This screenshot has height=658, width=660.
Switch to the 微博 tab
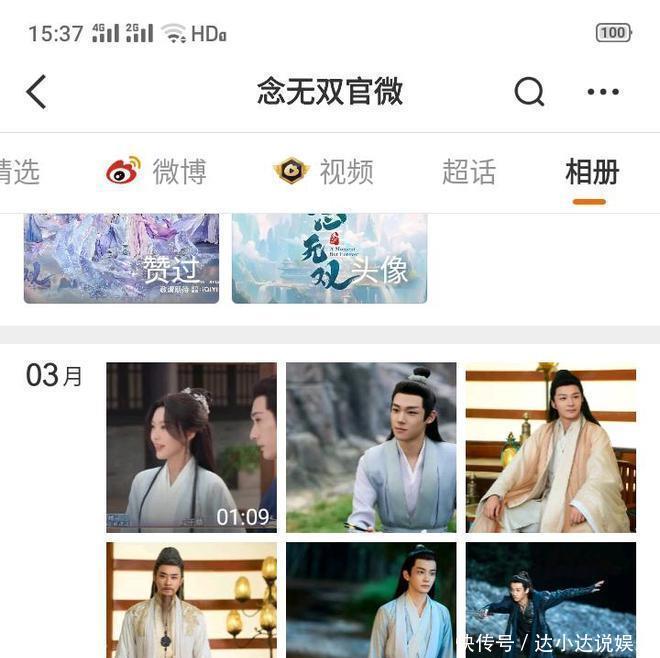click(157, 172)
